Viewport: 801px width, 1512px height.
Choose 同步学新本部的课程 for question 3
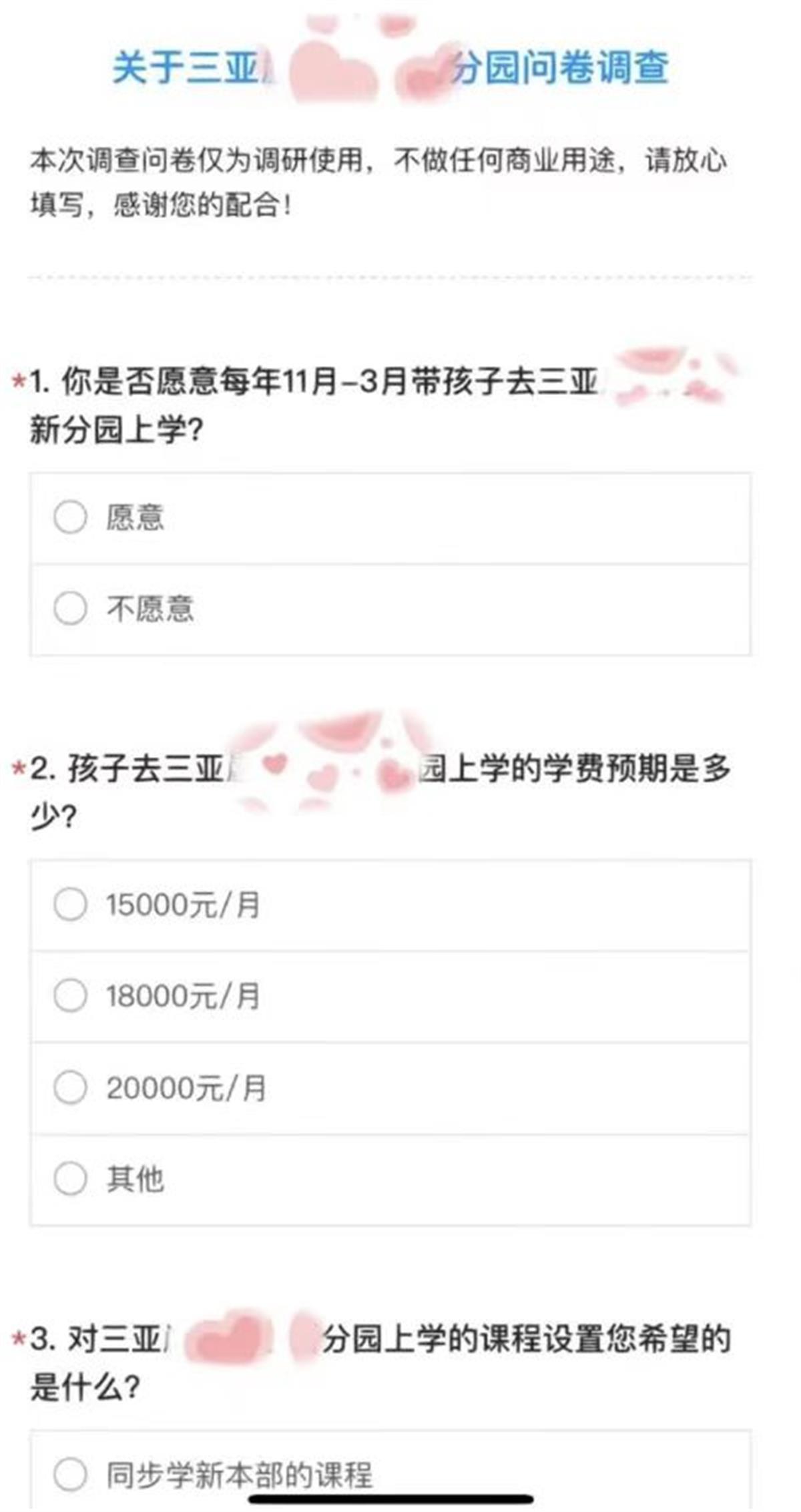point(390,1474)
